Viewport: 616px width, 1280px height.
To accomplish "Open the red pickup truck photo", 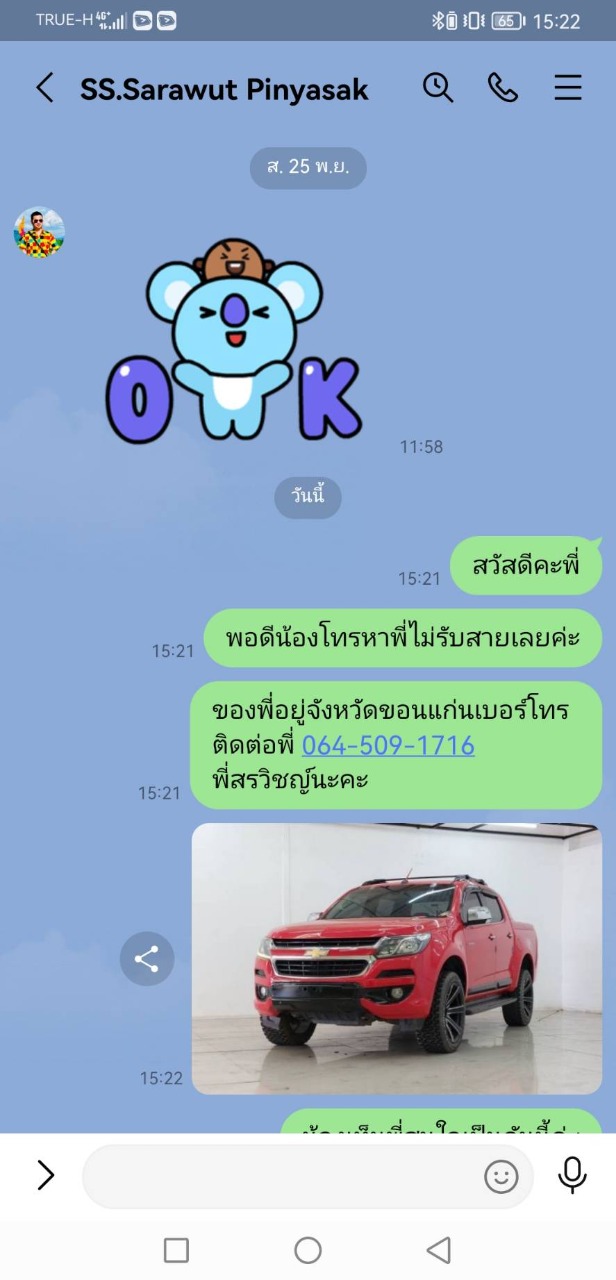I will (x=397, y=958).
